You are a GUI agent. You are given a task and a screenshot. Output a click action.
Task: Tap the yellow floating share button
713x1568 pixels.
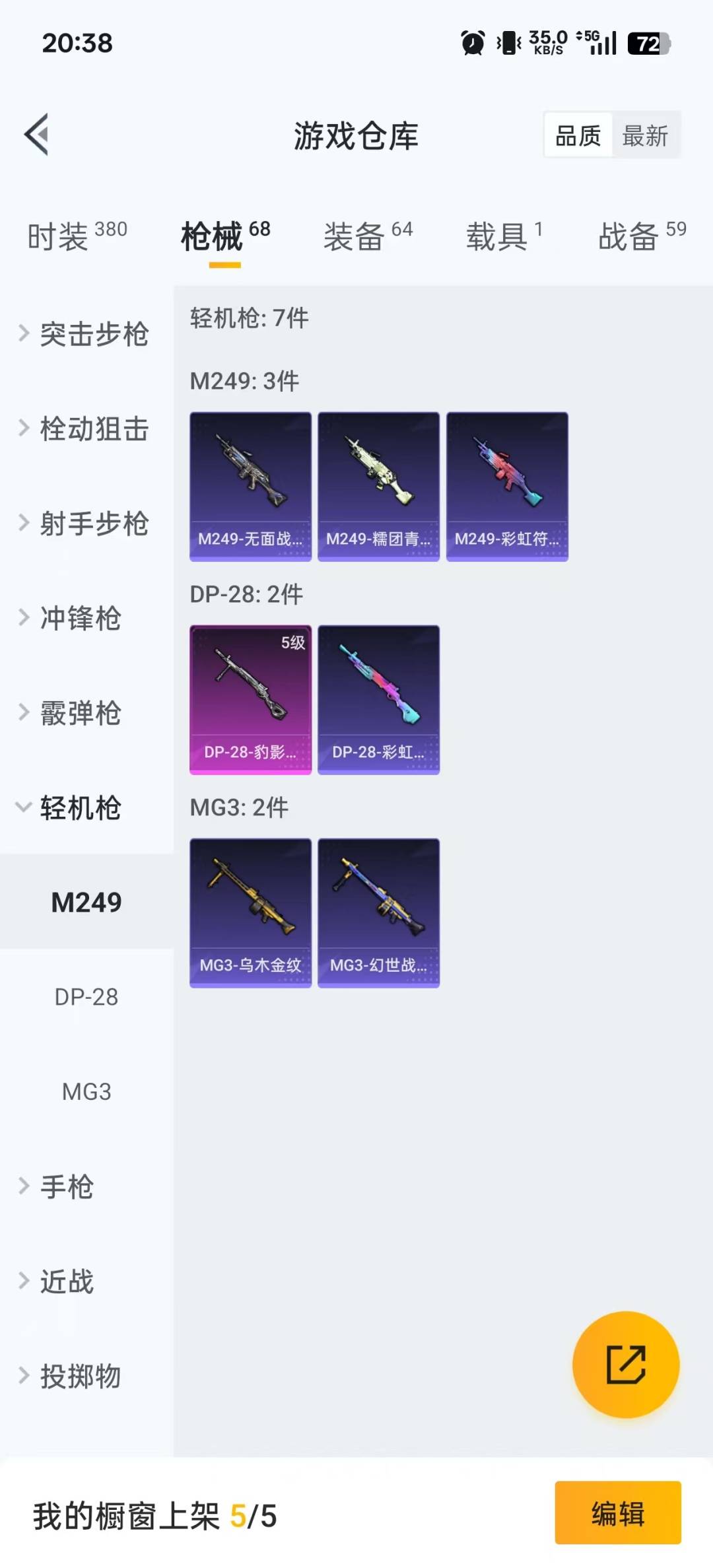point(625,1364)
